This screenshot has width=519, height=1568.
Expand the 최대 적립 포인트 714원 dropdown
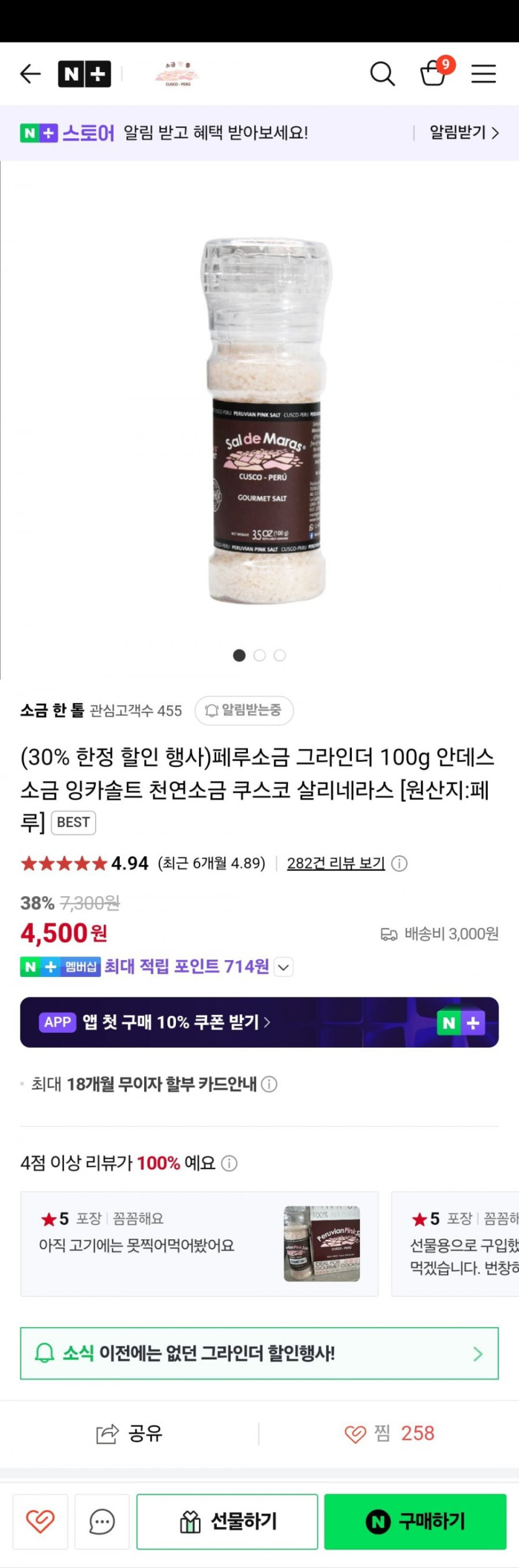283,967
